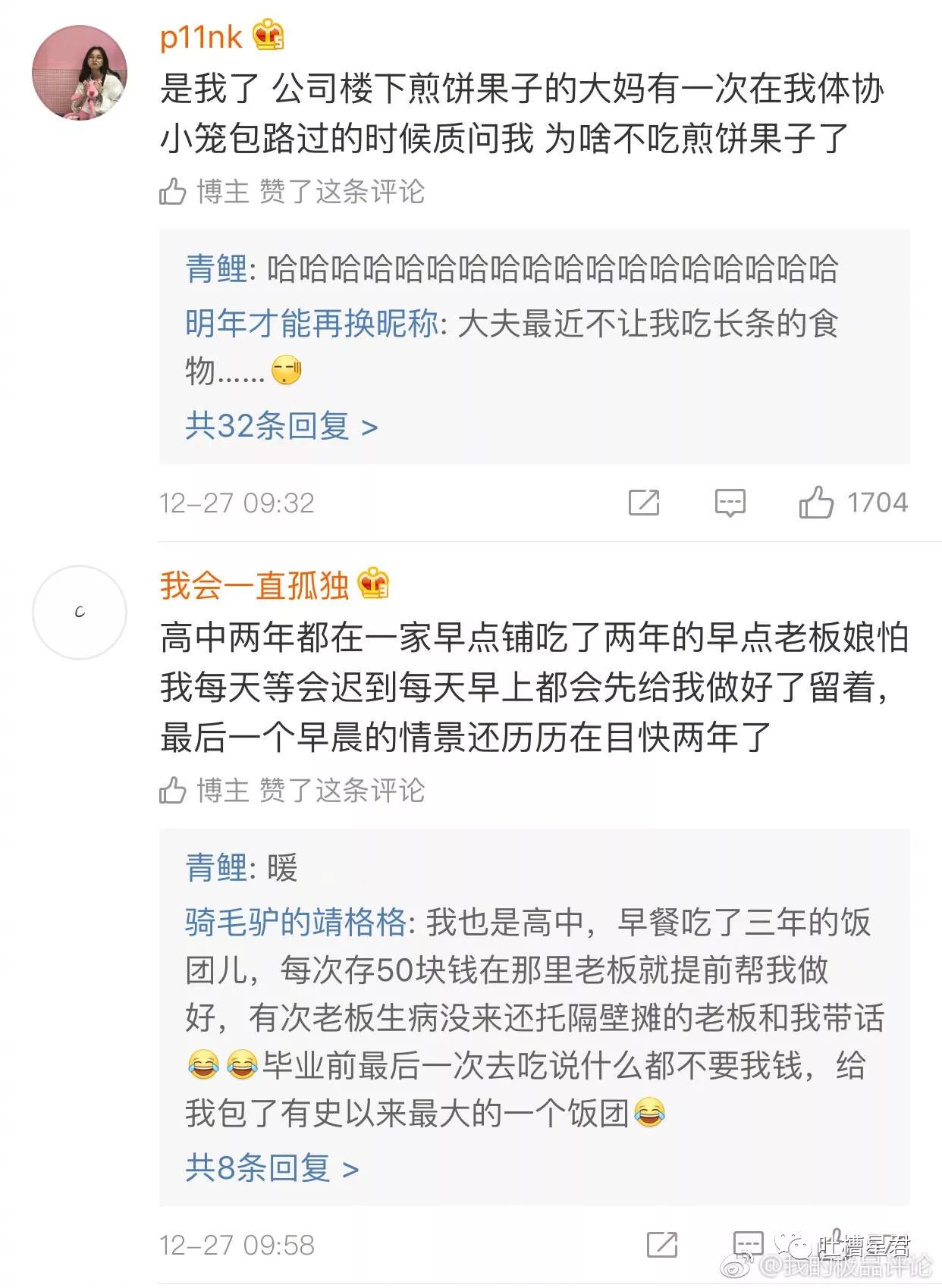
Task: Repost 我会一直孤独's comment
Action: pyautogui.click(x=662, y=1245)
